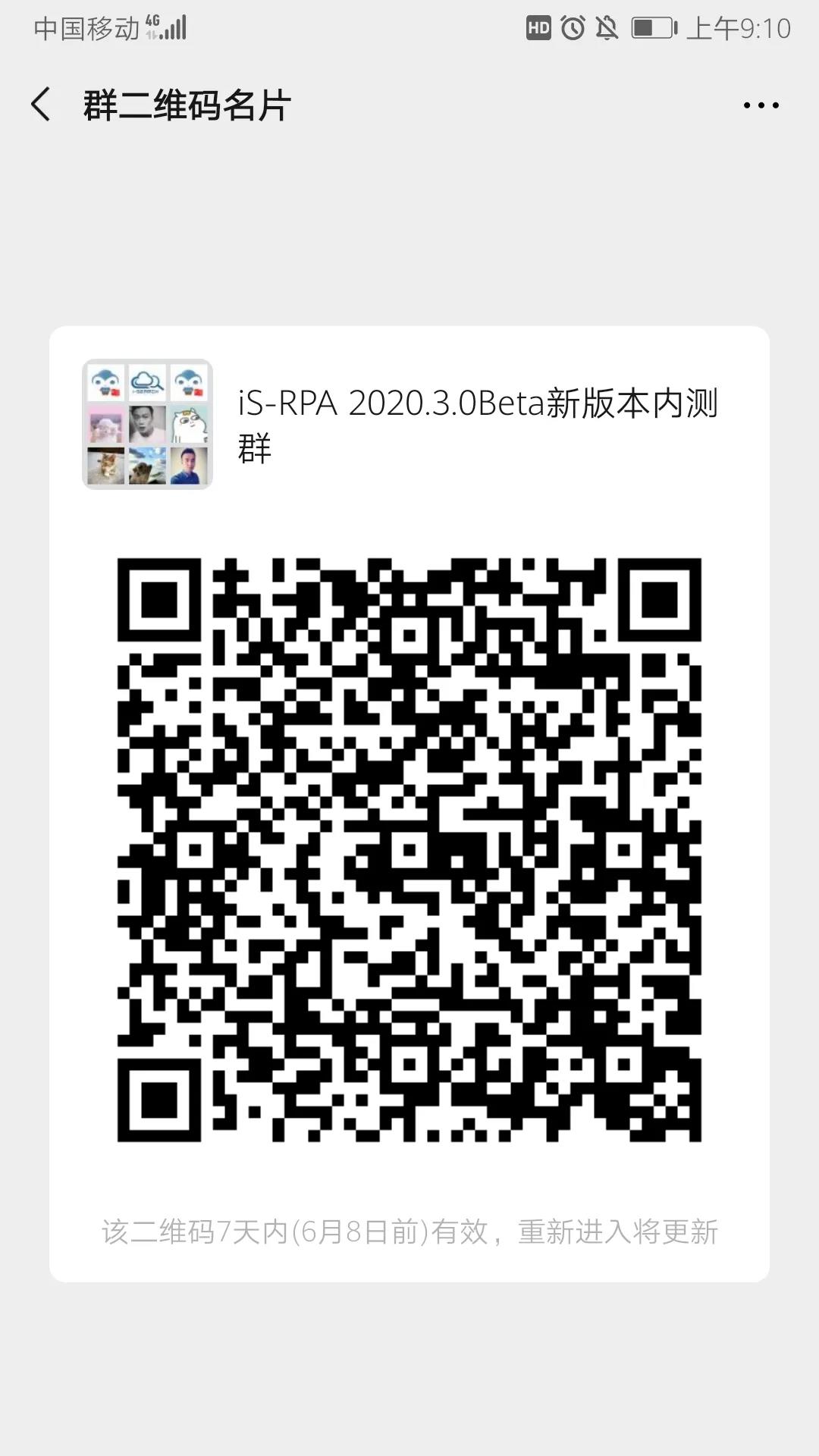The width and height of the screenshot is (819, 1456).
Task: Go back from the group QR code page
Action: point(41,105)
